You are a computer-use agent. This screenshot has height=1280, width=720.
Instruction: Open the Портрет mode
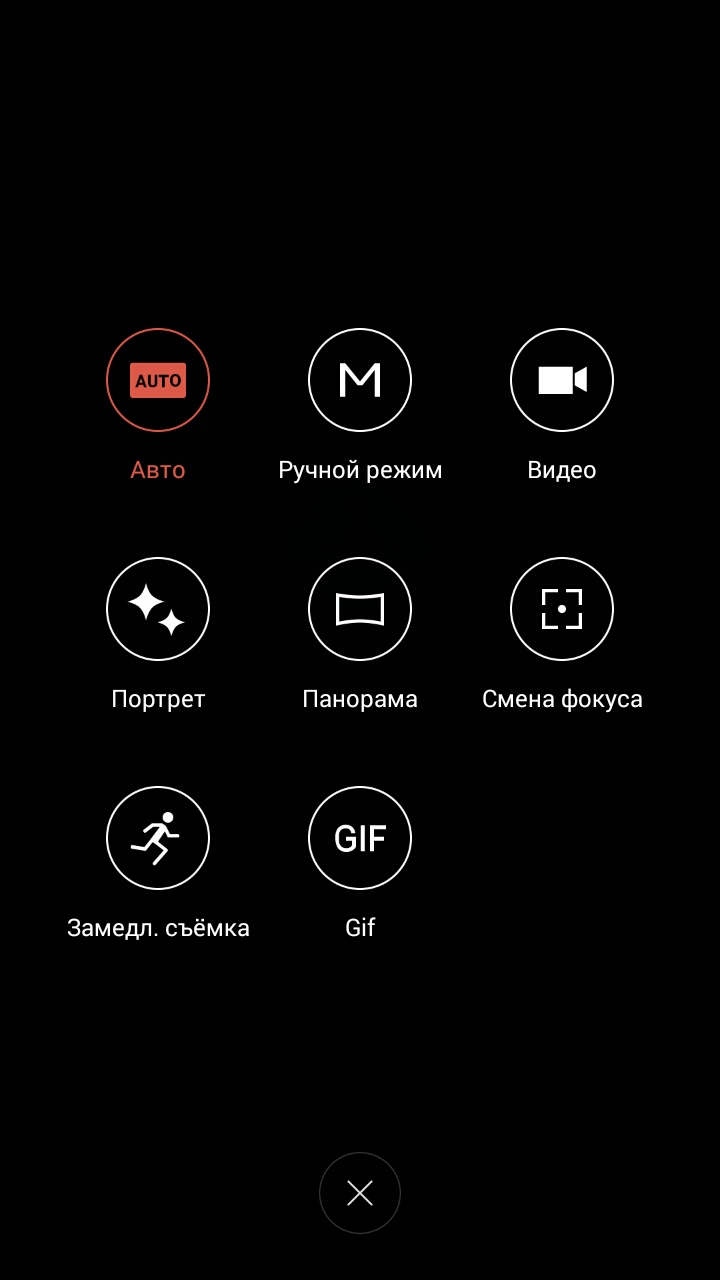pyautogui.click(x=158, y=609)
